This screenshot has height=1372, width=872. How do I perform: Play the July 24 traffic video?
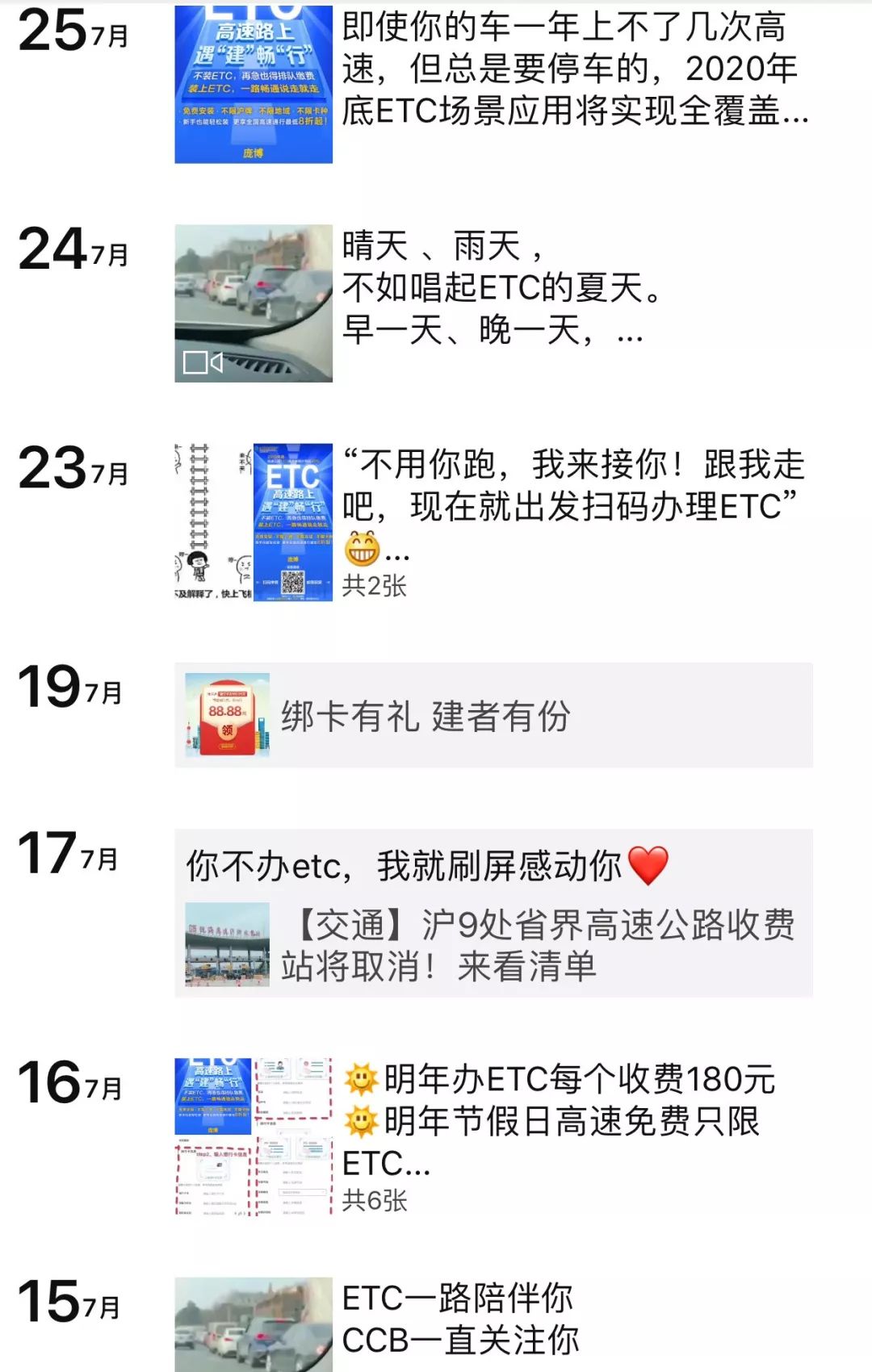point(253,307)
